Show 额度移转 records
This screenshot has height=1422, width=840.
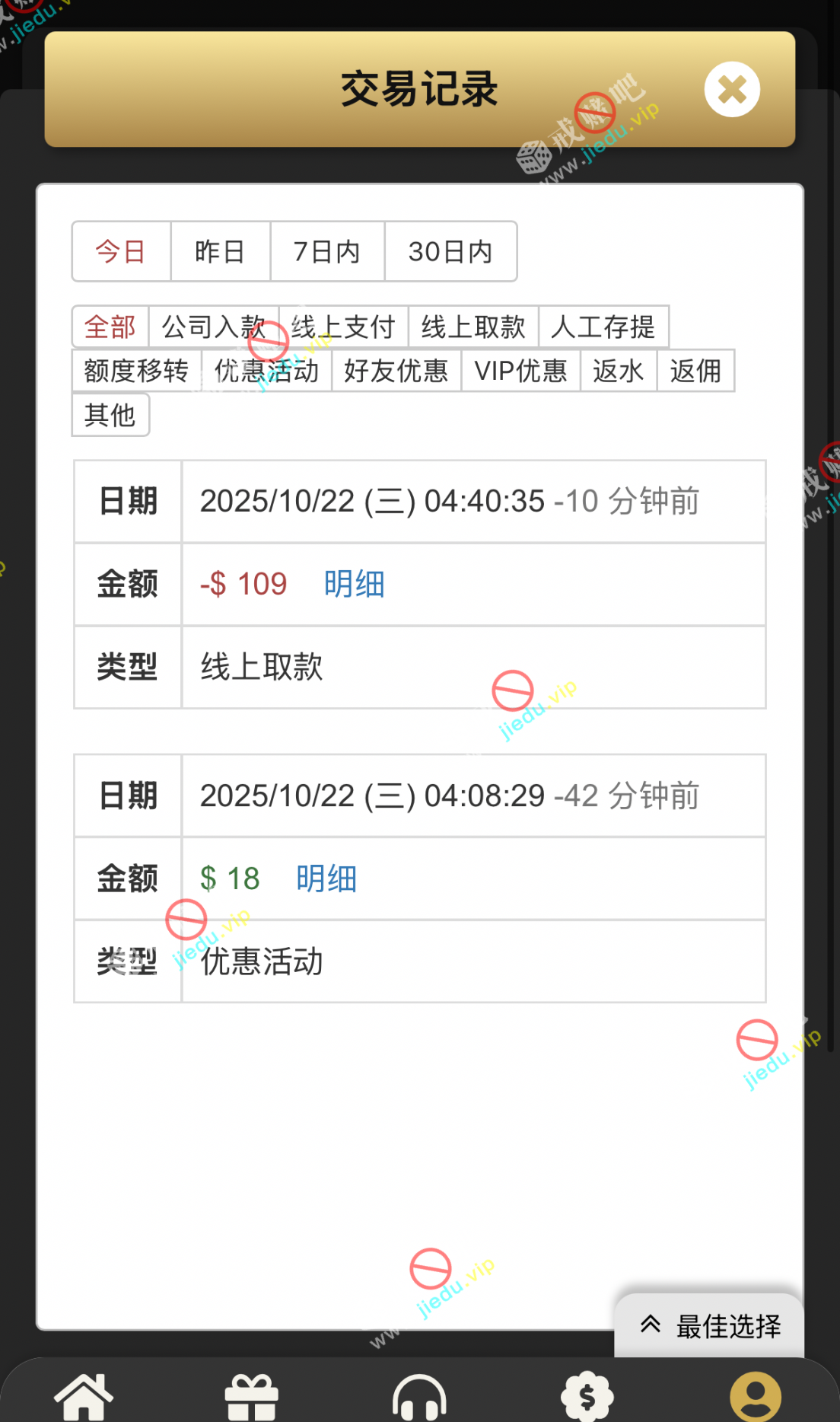click(x=136, y=371)
